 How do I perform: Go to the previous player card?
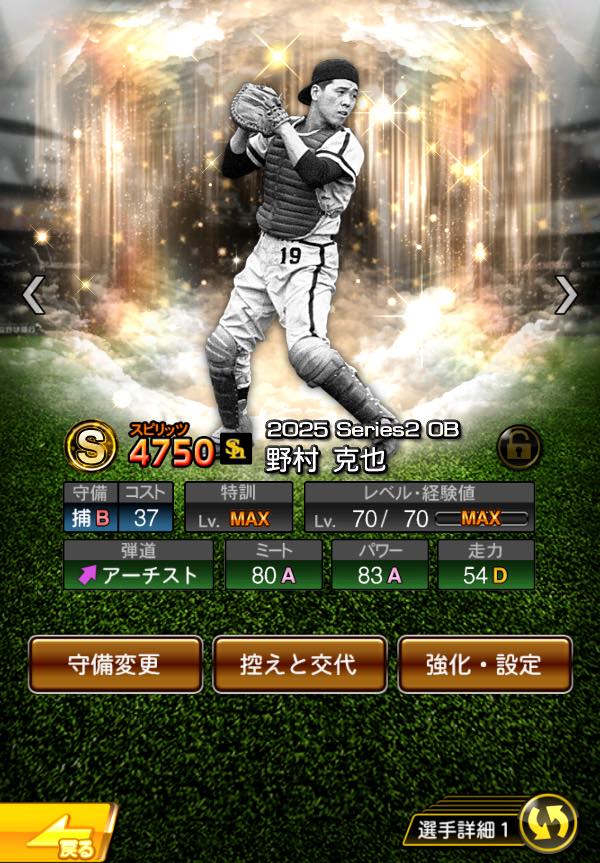pos(32,294)
